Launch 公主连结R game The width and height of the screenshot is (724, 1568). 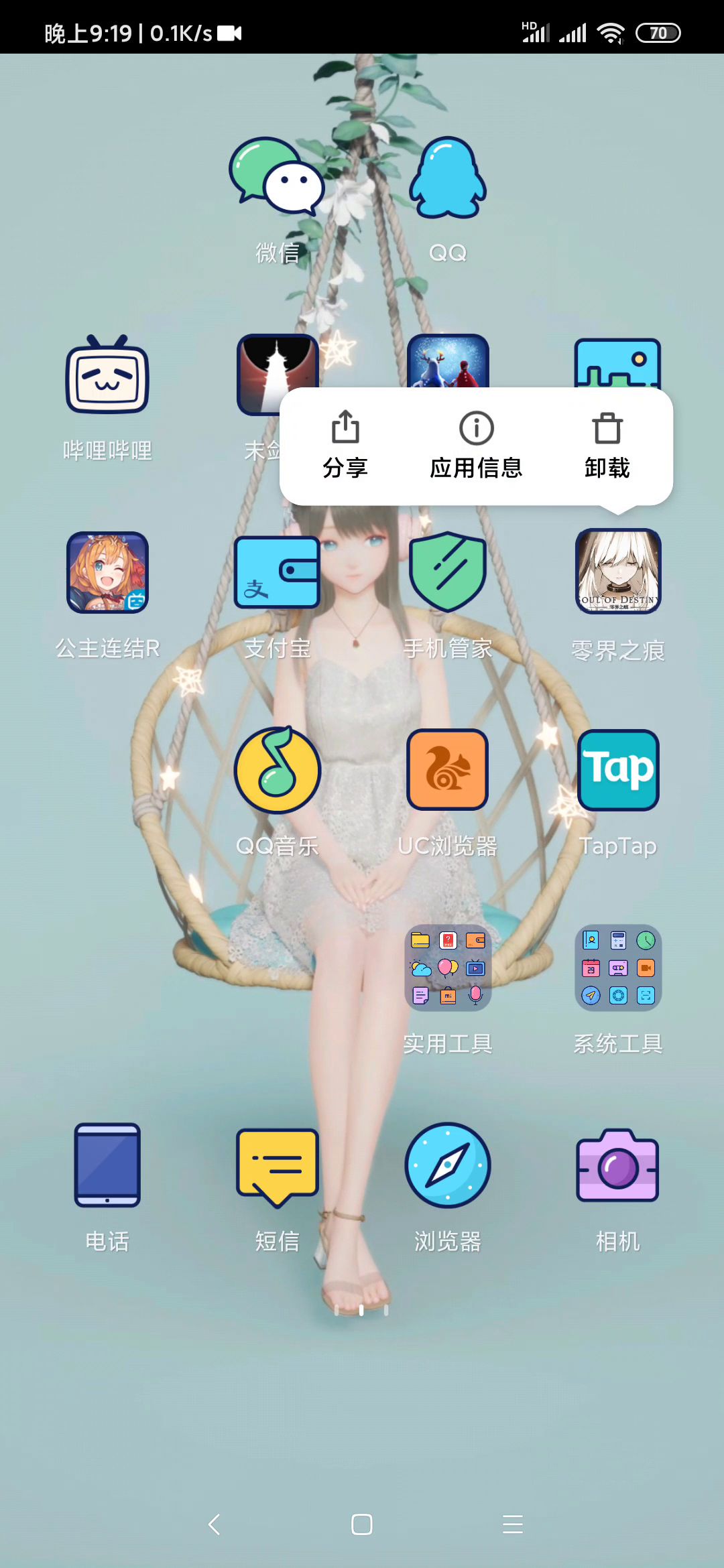click(x=107, y=572)
